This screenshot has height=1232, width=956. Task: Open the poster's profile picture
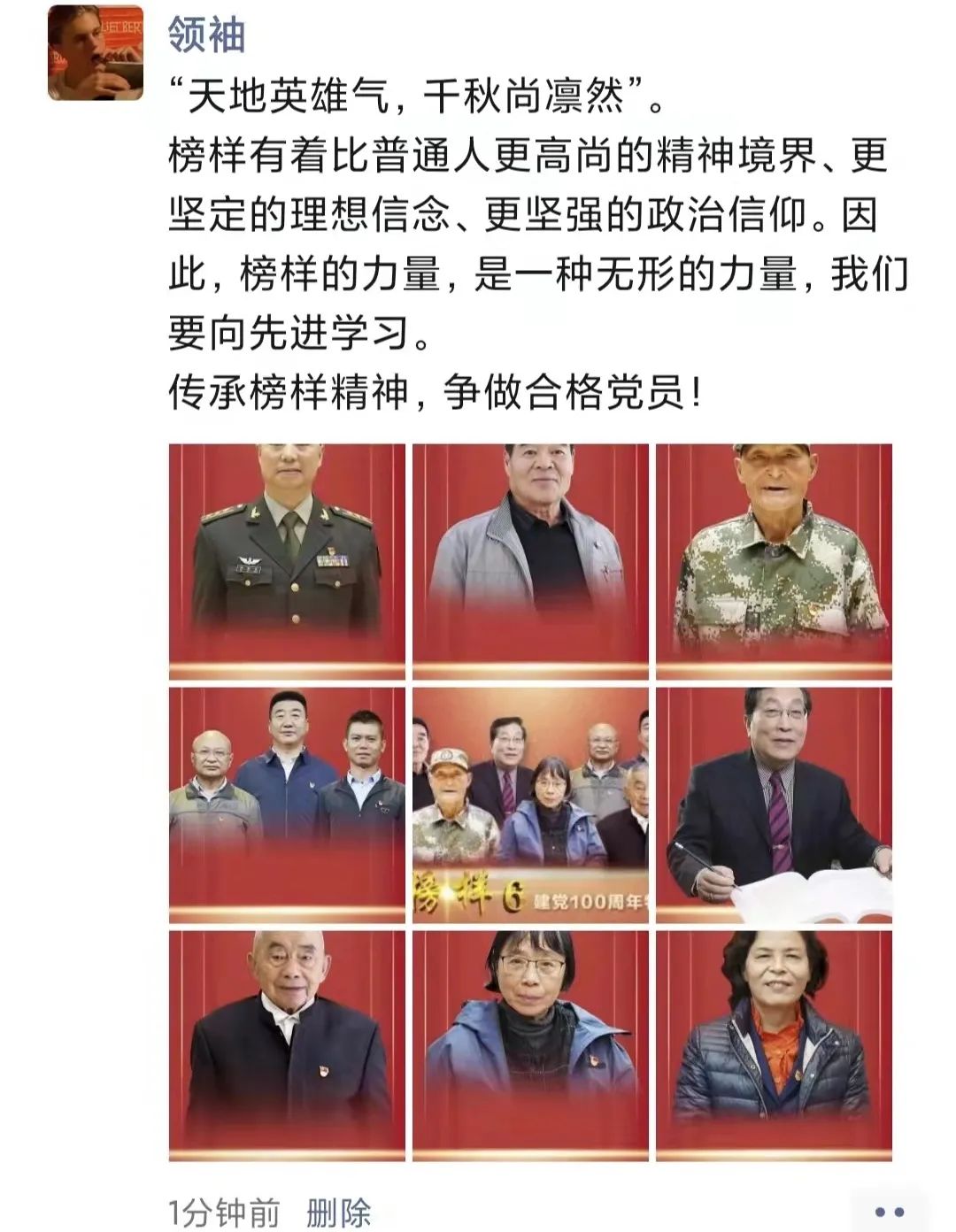click(x=96, y=52)
